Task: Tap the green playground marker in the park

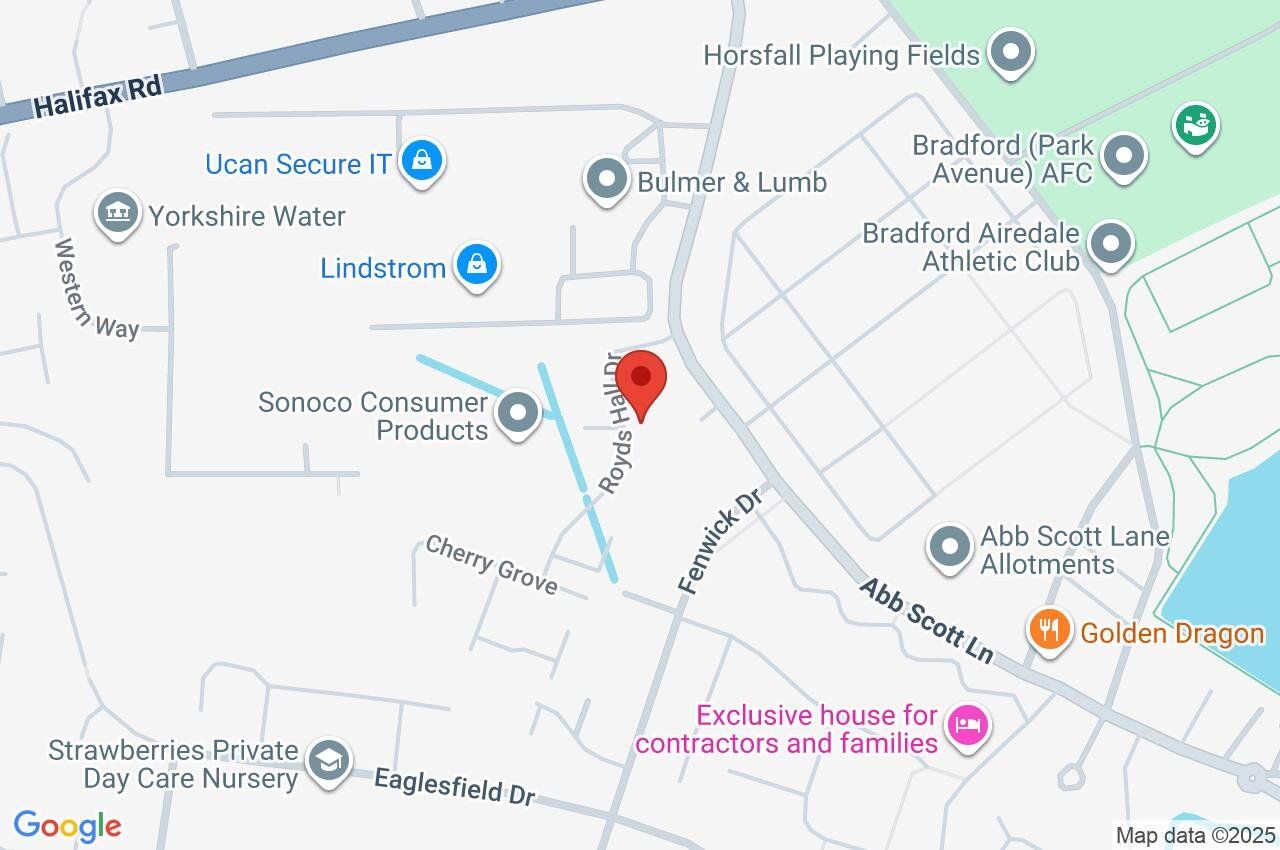Action: pyautogui.click(x=1195, y=125)
